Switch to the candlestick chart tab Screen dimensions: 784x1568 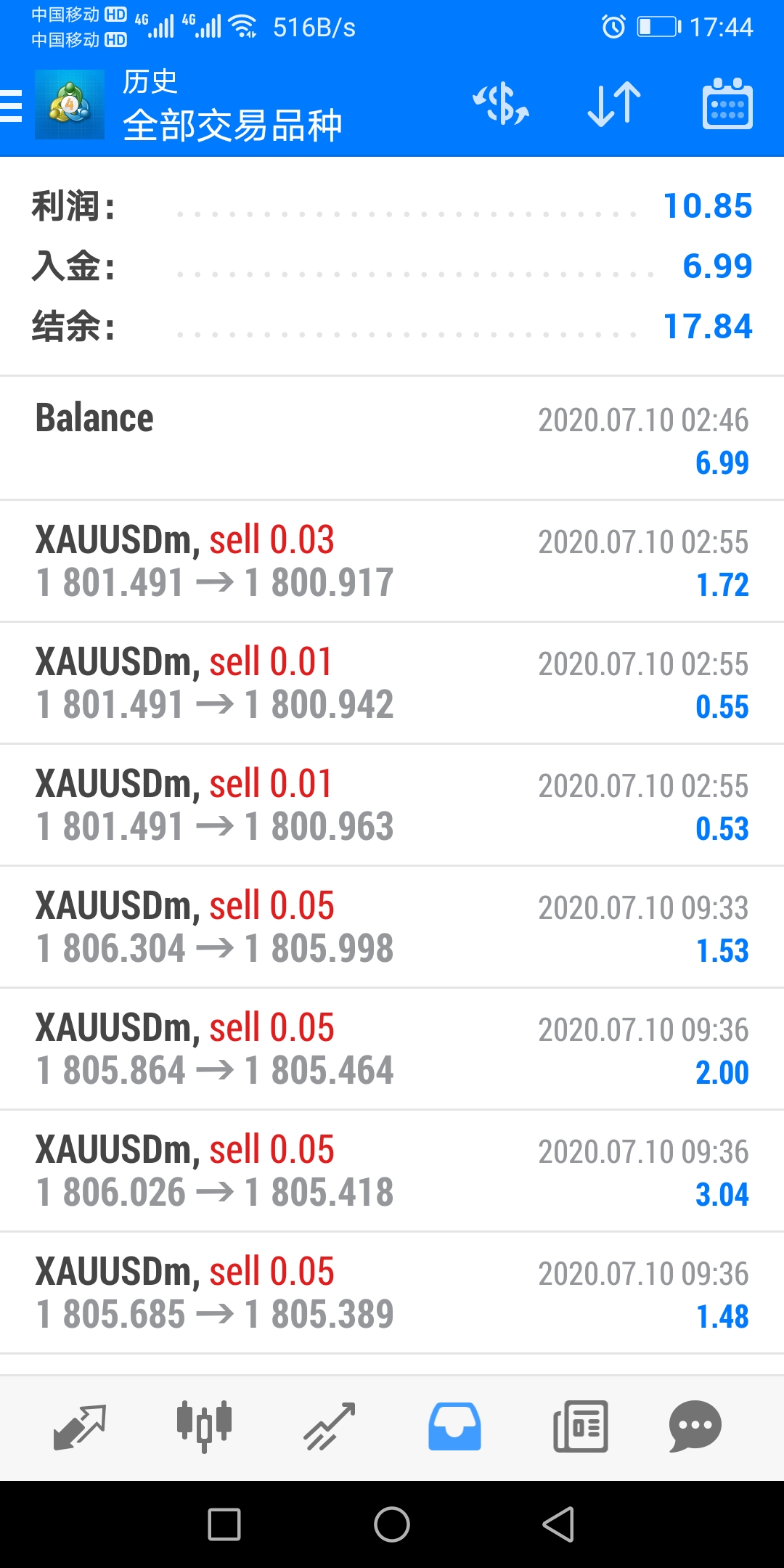[x=205, y=1426]
